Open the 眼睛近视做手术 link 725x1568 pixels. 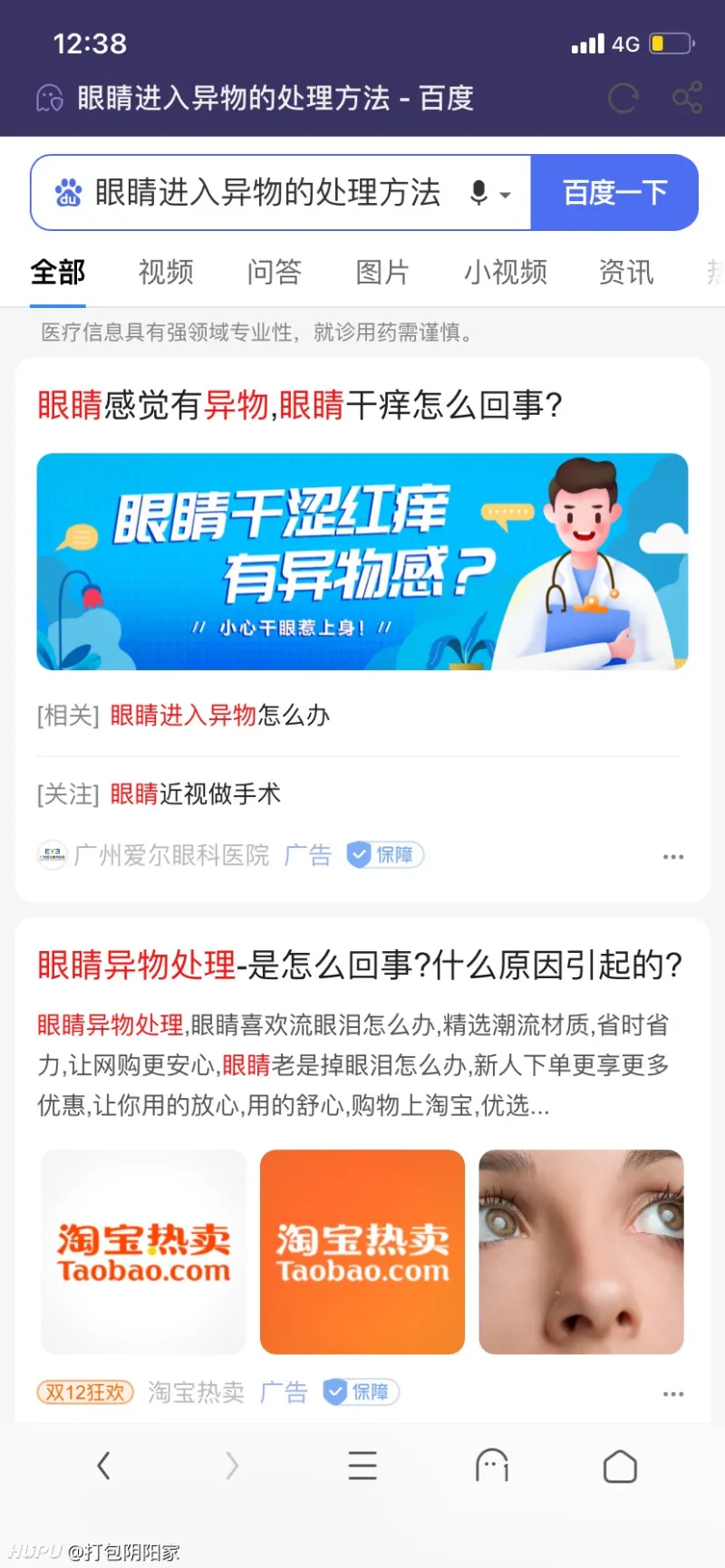195,794
